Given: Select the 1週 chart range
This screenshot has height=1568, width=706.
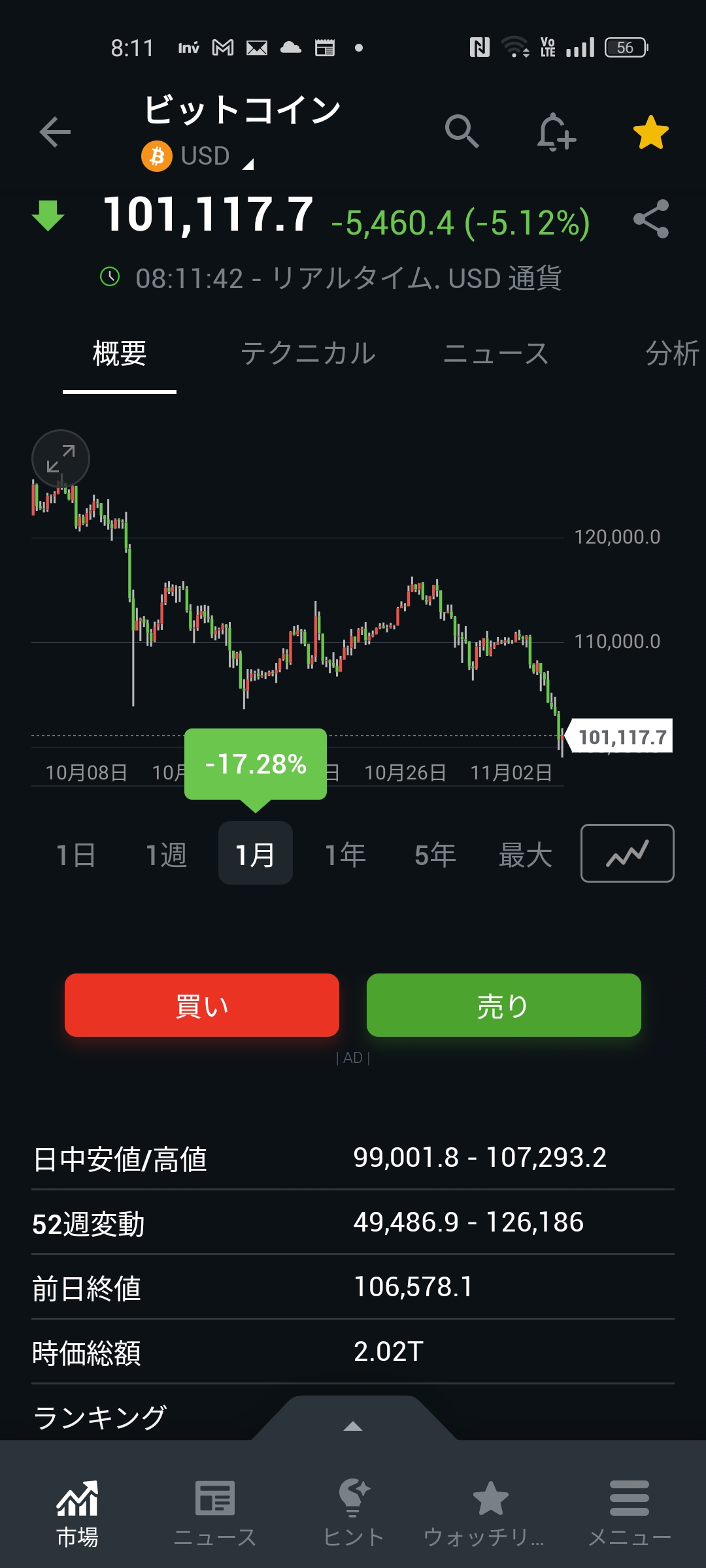Looking at the screenshot, I should [x=166, y=855].
